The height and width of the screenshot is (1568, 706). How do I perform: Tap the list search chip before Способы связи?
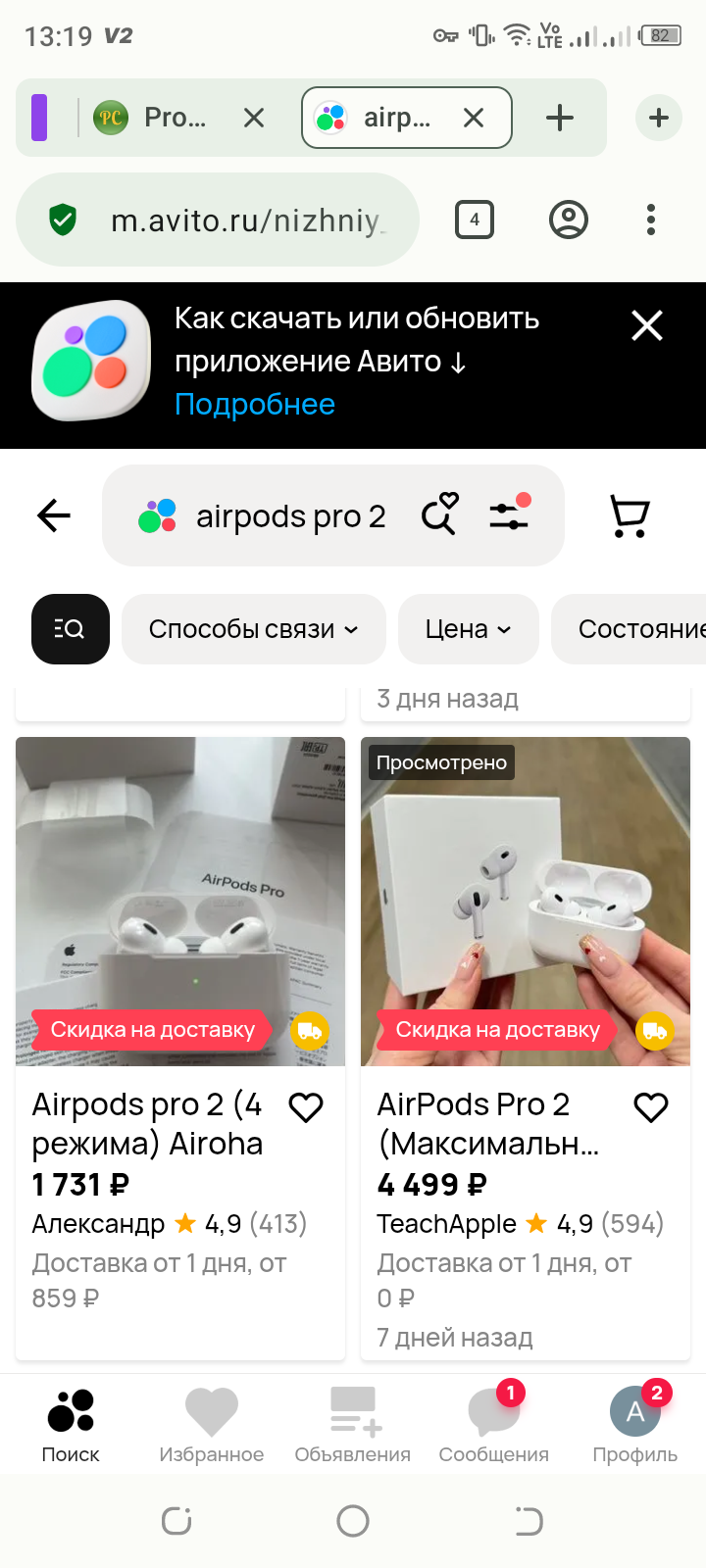(x=71, y=629)
